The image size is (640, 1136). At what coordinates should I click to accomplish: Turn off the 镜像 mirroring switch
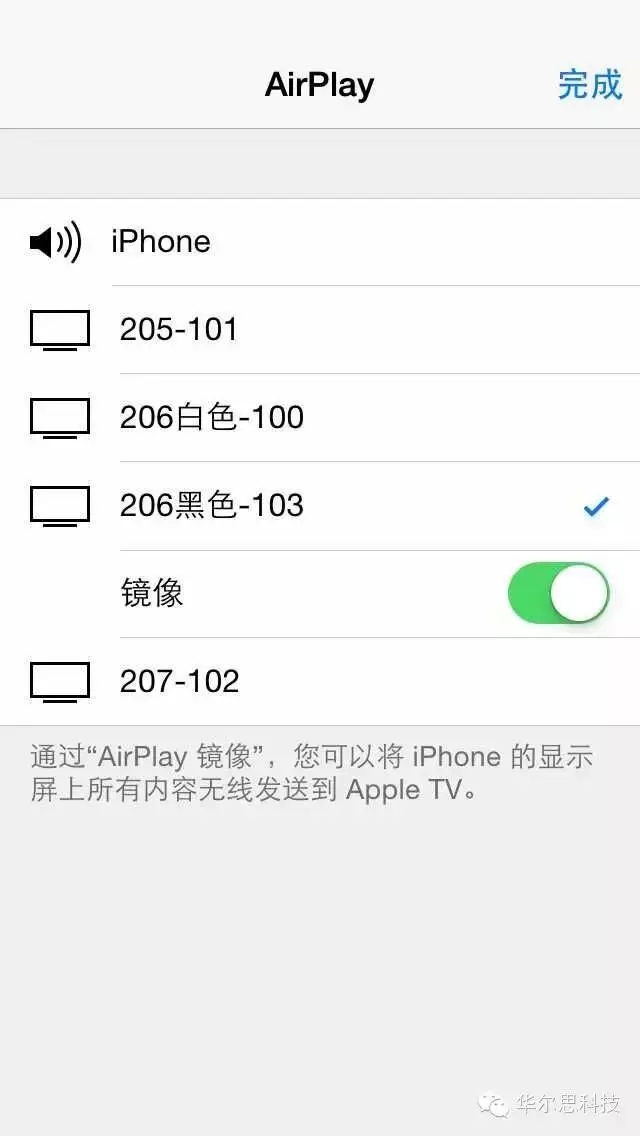point(558,593)
